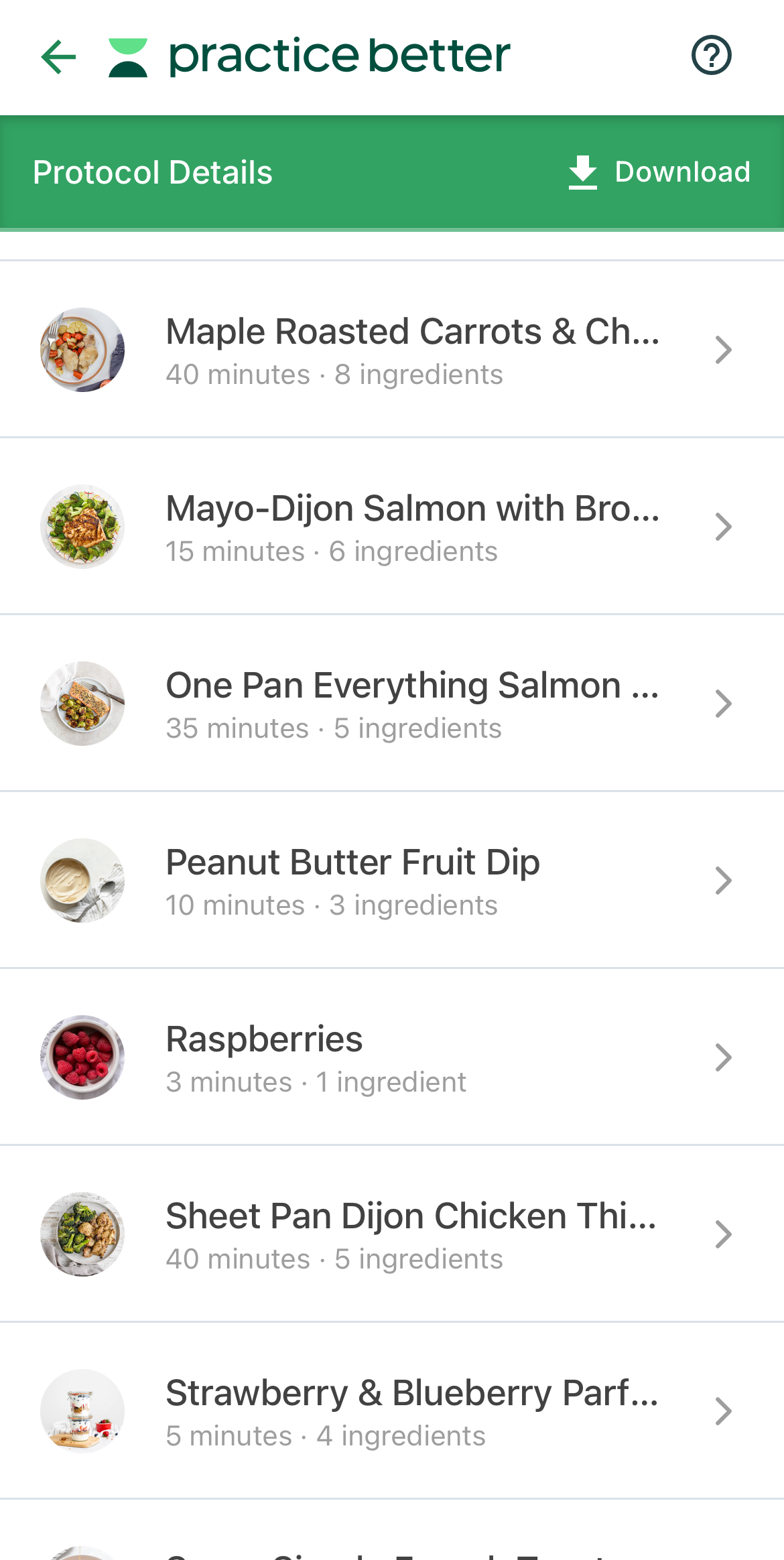The image size is (784, 1560).
Task: Download the protocol details
Action: click(659, 172)
